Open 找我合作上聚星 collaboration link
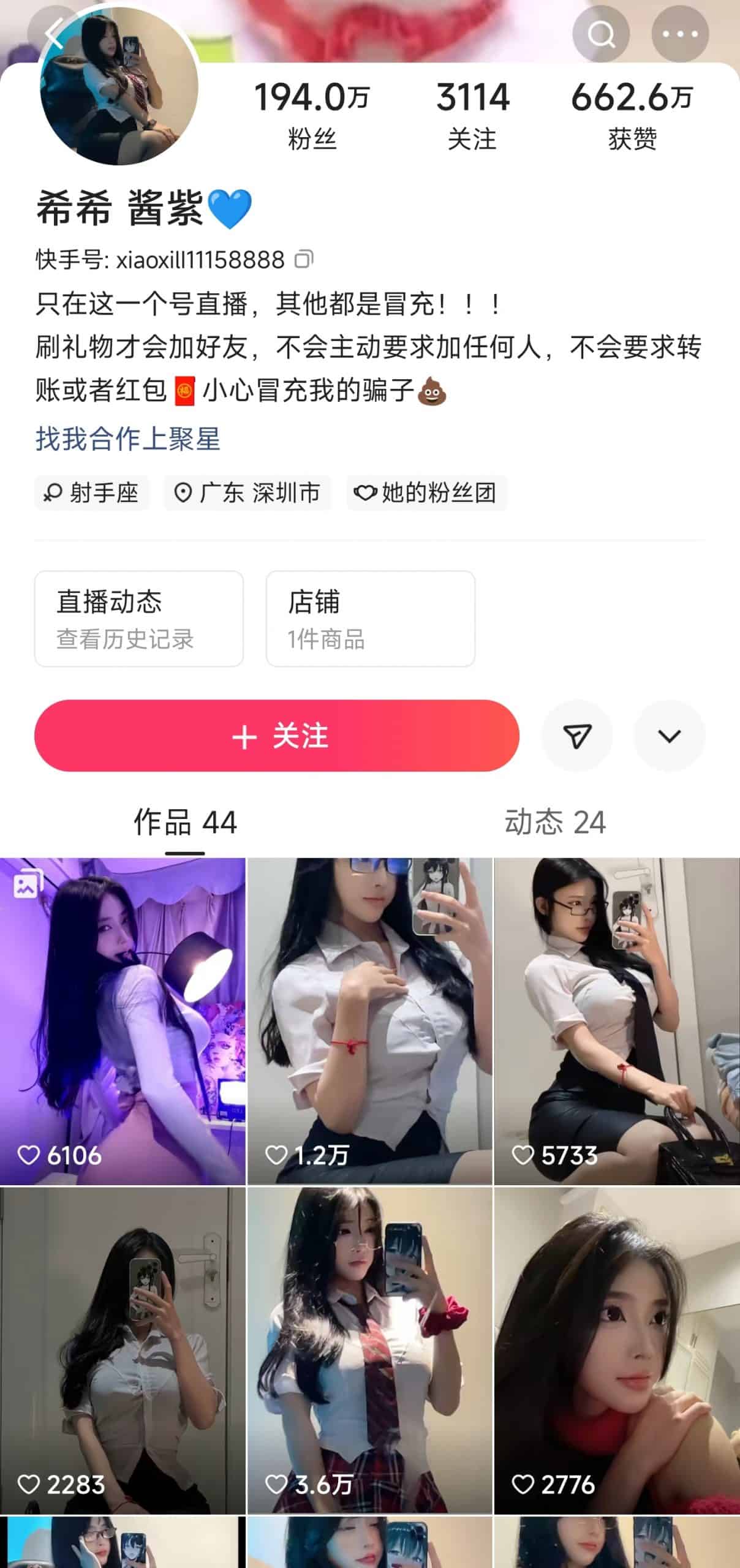Image resolution: width=740 pixels, height=1568 pixels. tap(129, 438)
